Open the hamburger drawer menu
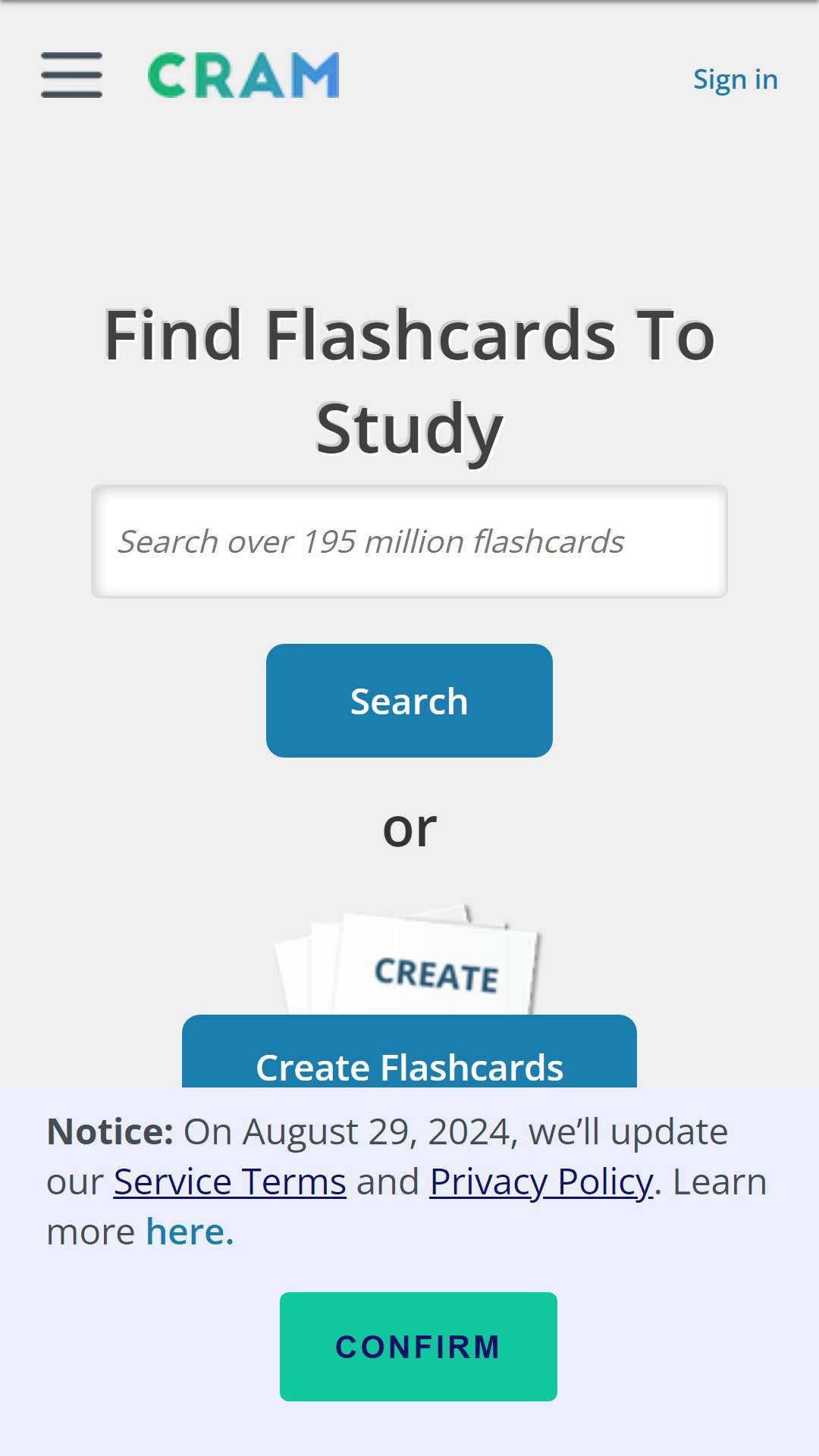Image resolution: width=819 pixels, height=1456 pixels. (71, 75)
